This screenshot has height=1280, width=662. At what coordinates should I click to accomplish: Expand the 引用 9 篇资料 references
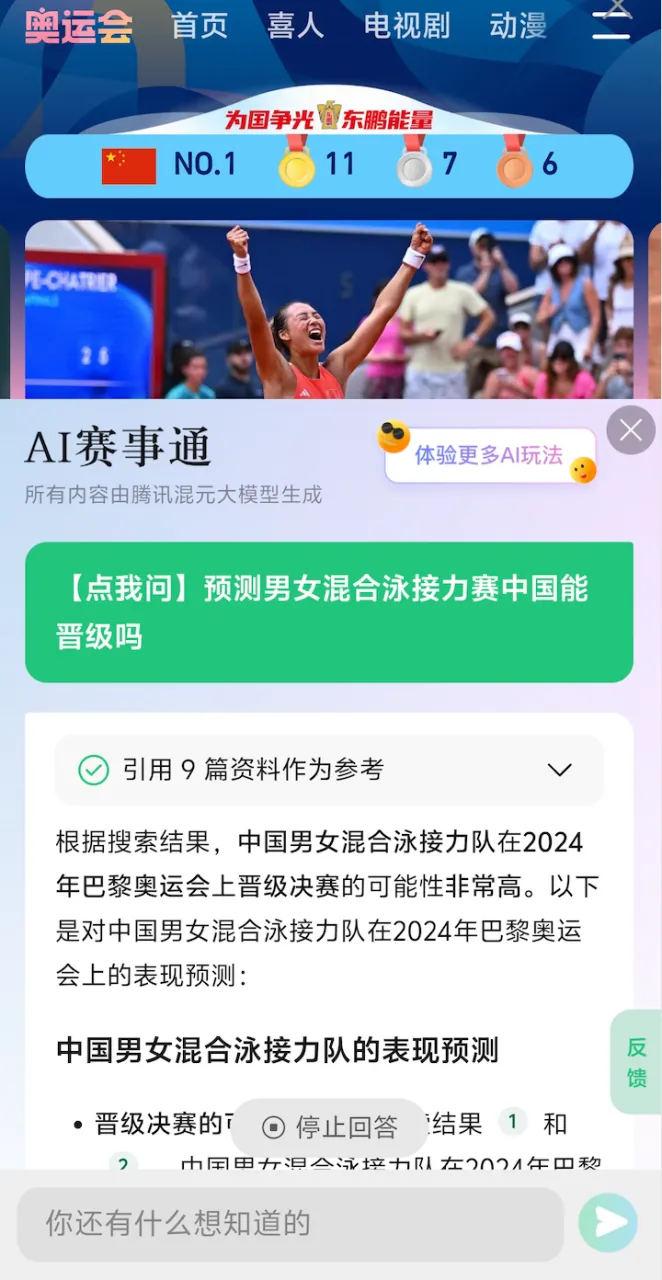click(329, 770)
